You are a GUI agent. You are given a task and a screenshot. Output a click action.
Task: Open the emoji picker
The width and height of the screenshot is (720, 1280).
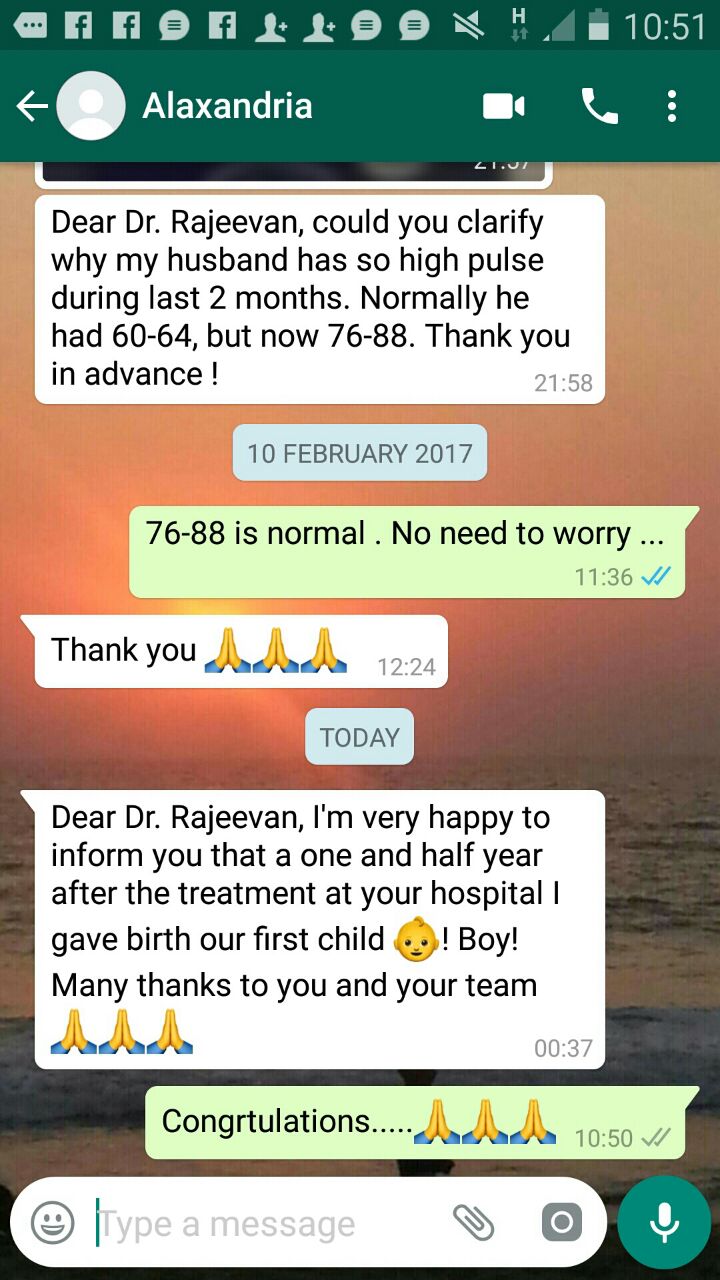point(52,1222)
